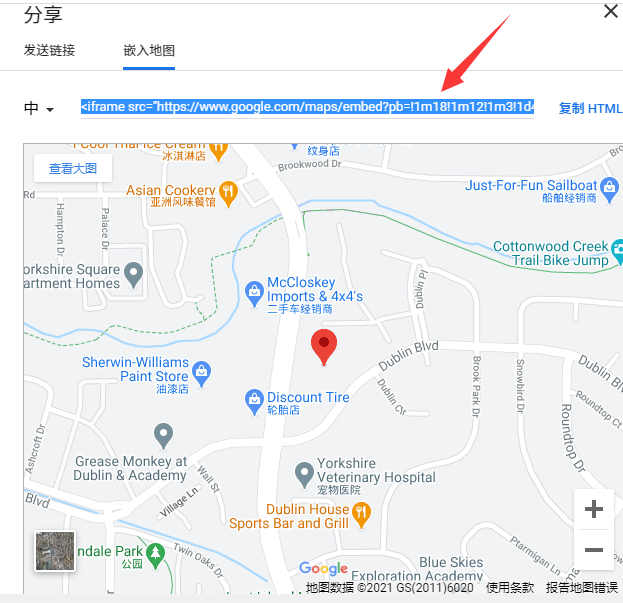Select Asian Cookery restaurant marker
The width and height of the screenshot is (623, 603).
pos(227,190)
